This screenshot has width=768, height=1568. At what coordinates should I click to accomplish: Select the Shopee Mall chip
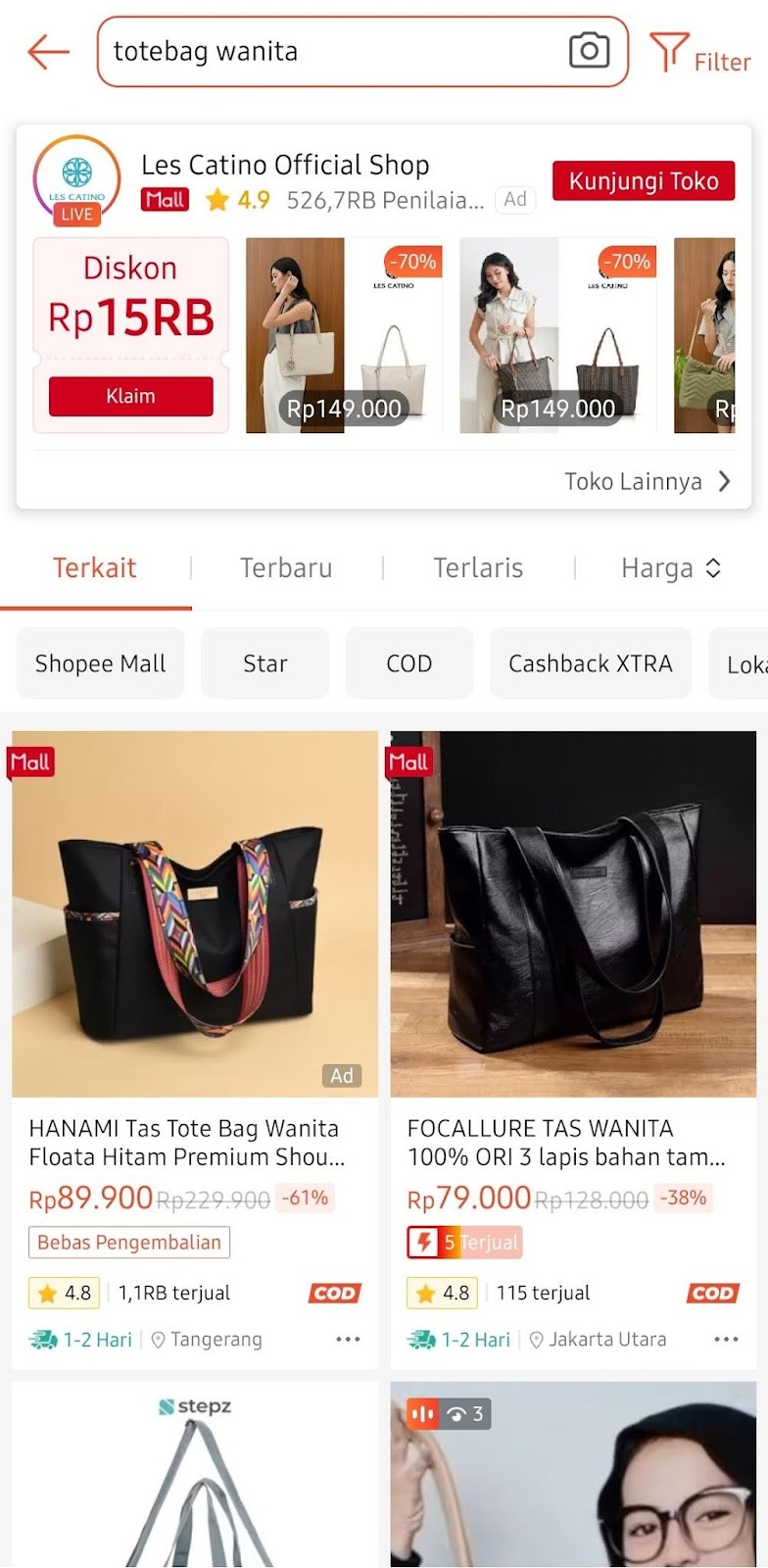(100, 663)
